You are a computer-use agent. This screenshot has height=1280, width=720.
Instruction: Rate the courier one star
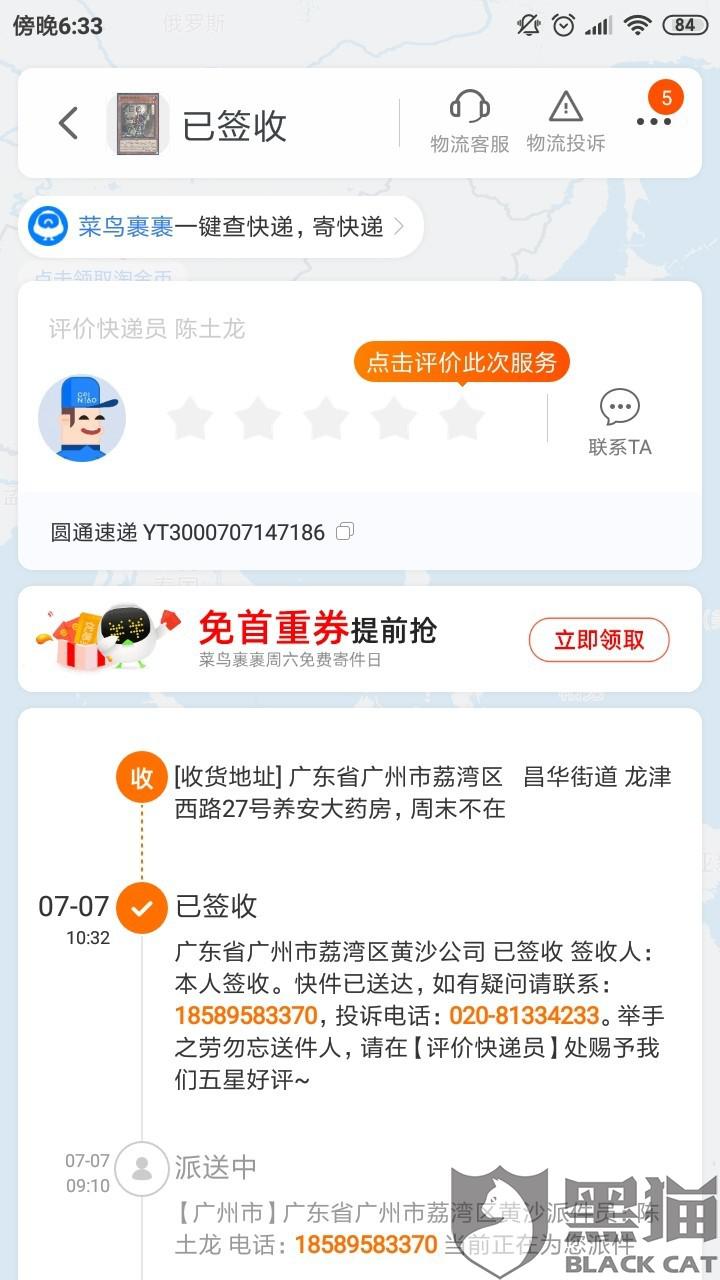[190, 419]
